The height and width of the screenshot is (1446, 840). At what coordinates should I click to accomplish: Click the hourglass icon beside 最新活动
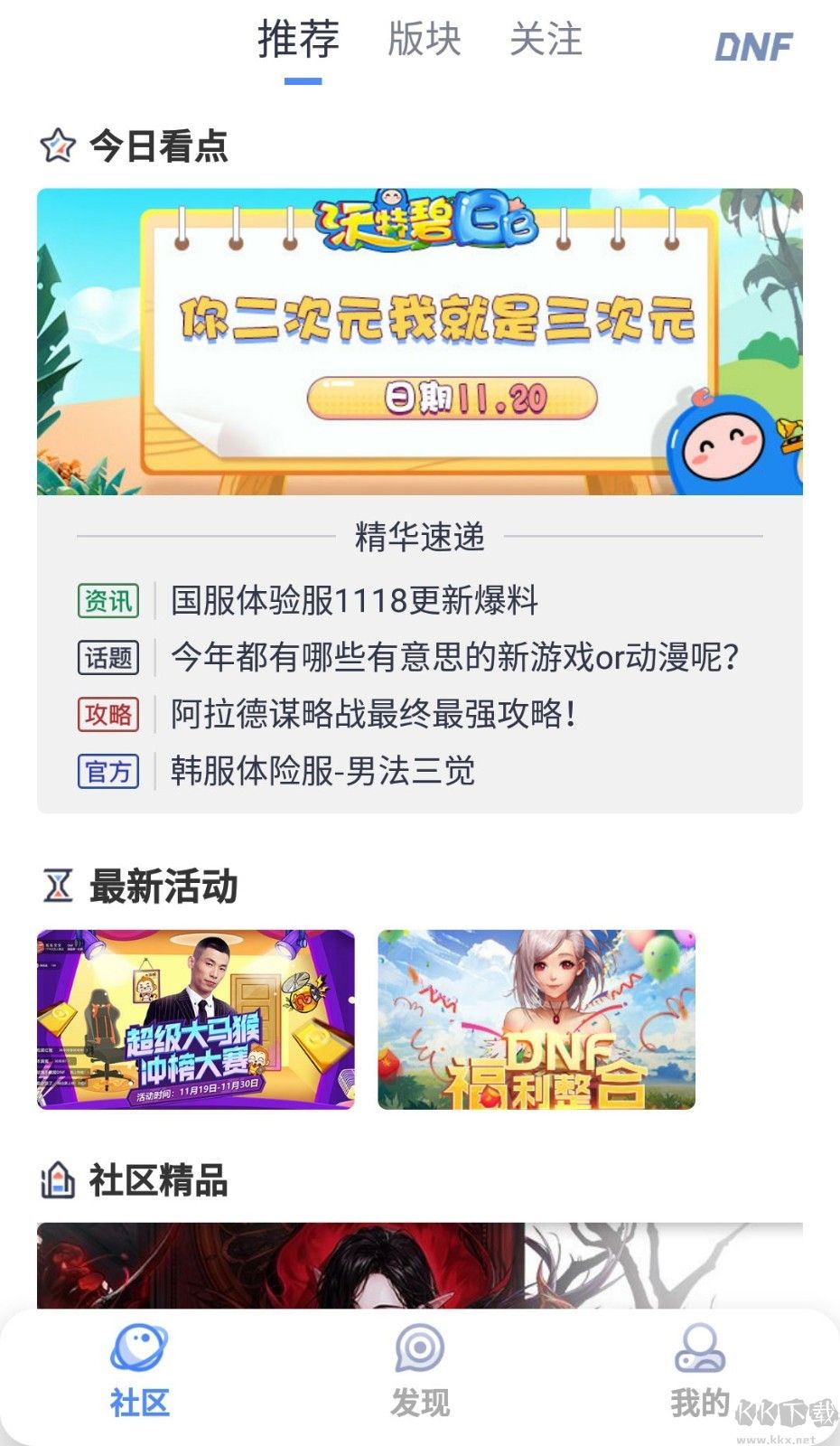click(x=57, y=887)
